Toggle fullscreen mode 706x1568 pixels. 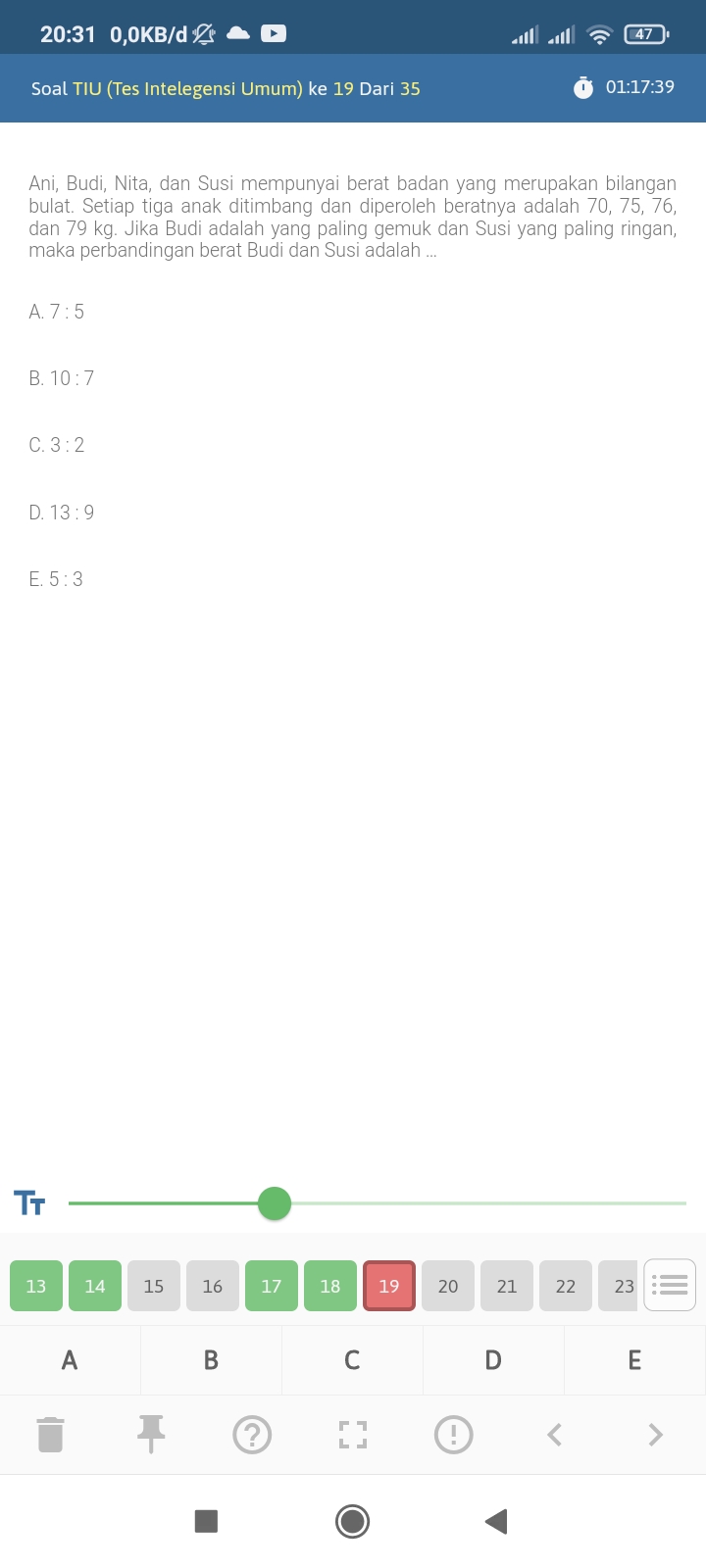click(x=353, y=1435)
